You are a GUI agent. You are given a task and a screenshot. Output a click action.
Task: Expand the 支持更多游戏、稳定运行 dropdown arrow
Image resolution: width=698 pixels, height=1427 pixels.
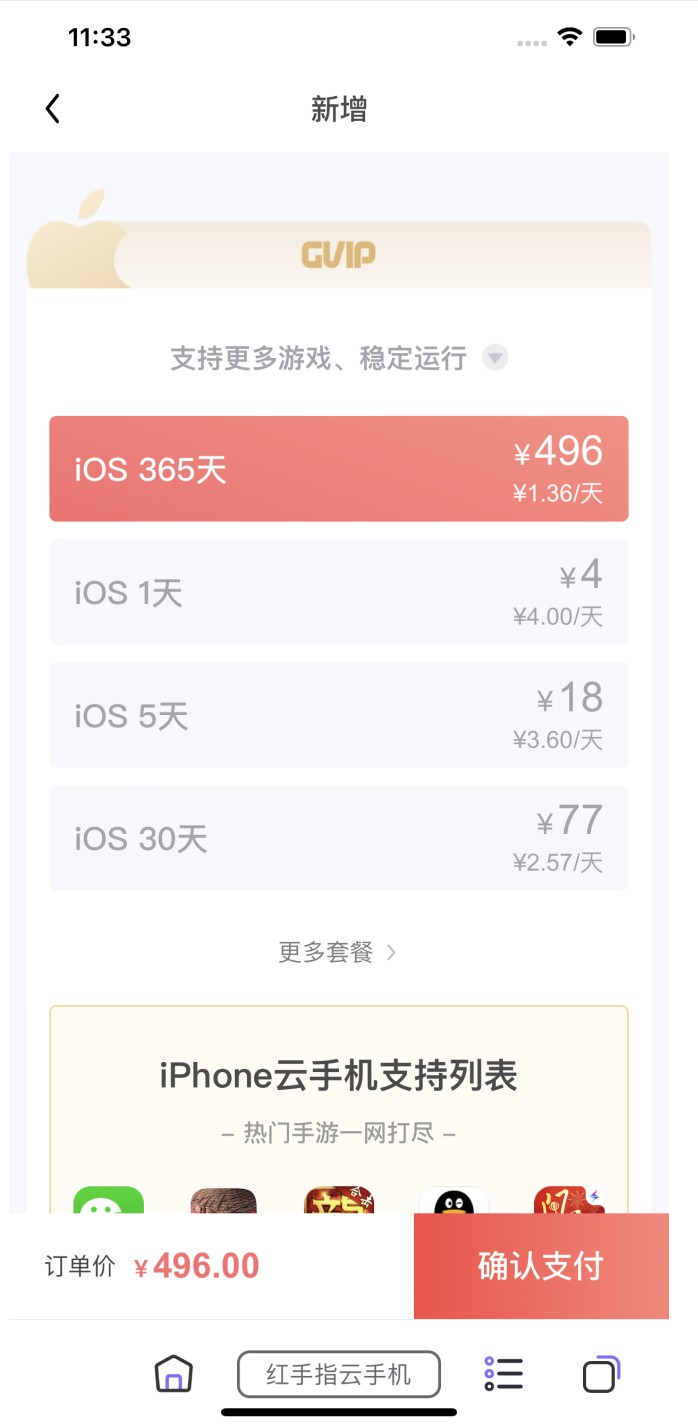[x=495, y=358]
